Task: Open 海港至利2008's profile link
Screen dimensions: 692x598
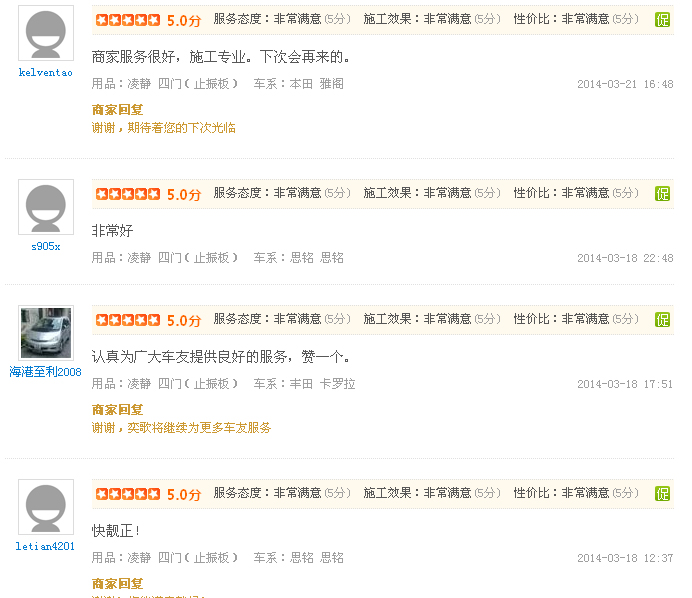Action: coord(45,372)
